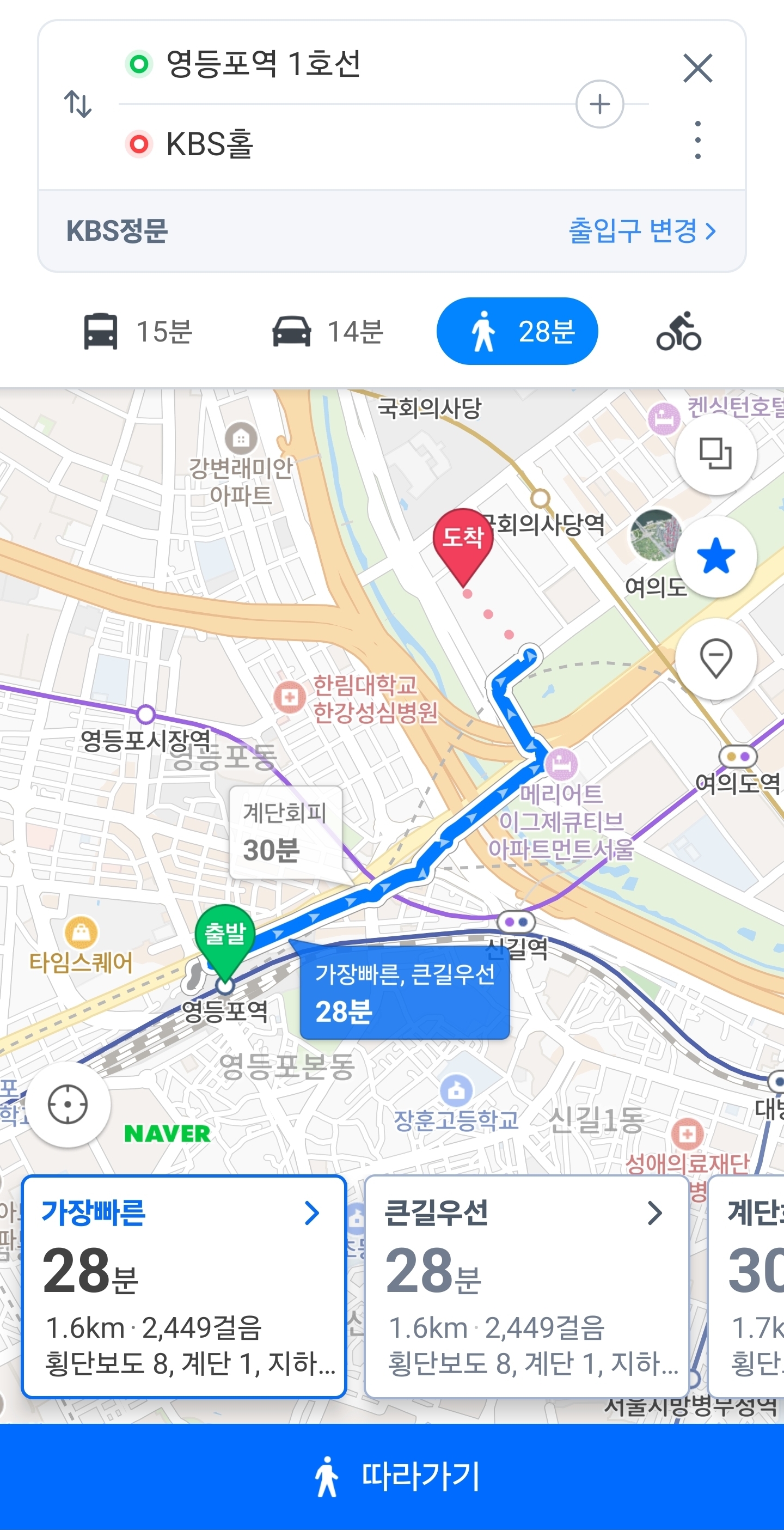Tap 출입구 변경 to change the entrance
Screen dimensions: 784x1530
pos(642,230)
